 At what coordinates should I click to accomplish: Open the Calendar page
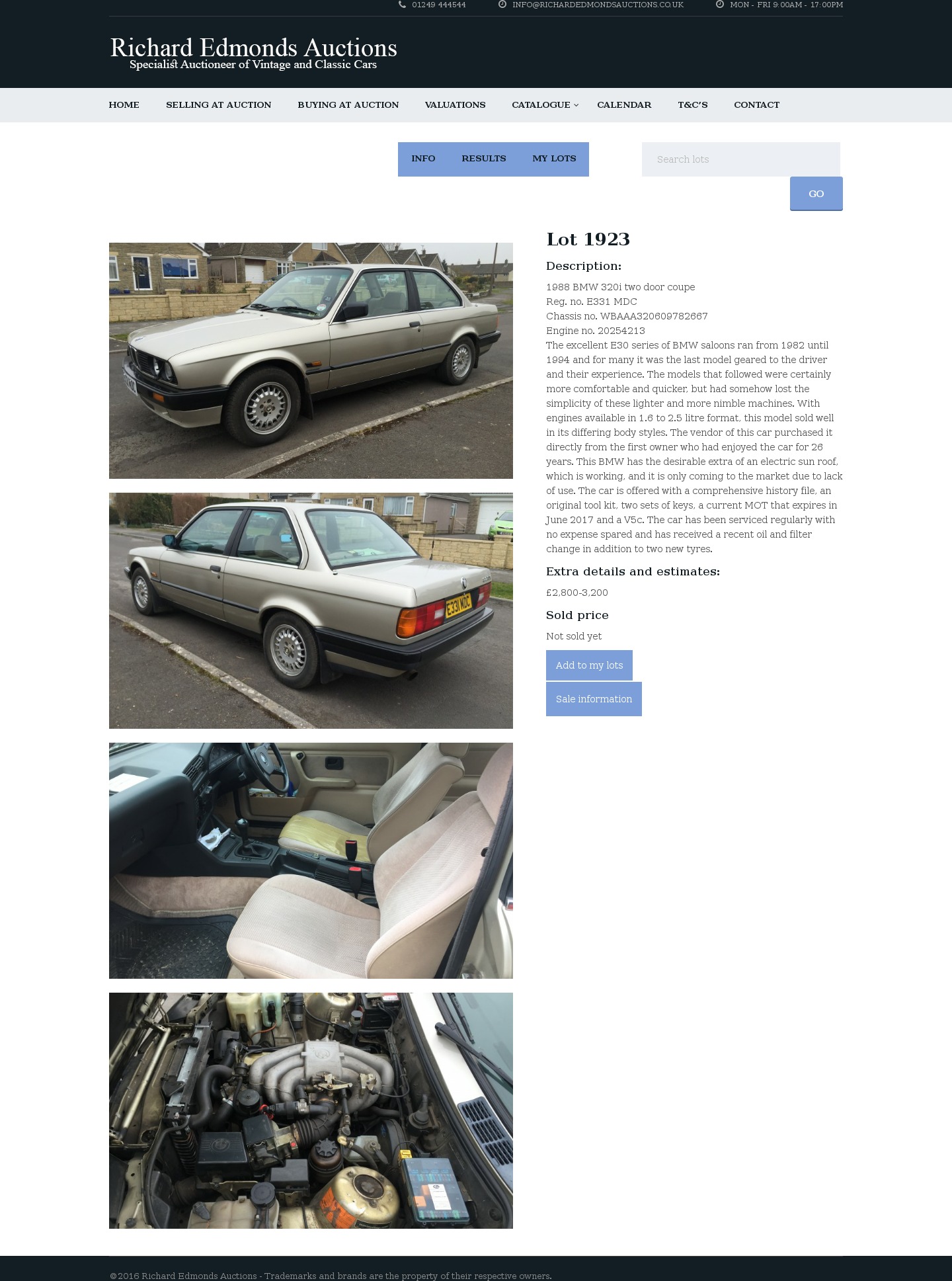[x=623, y=104]
